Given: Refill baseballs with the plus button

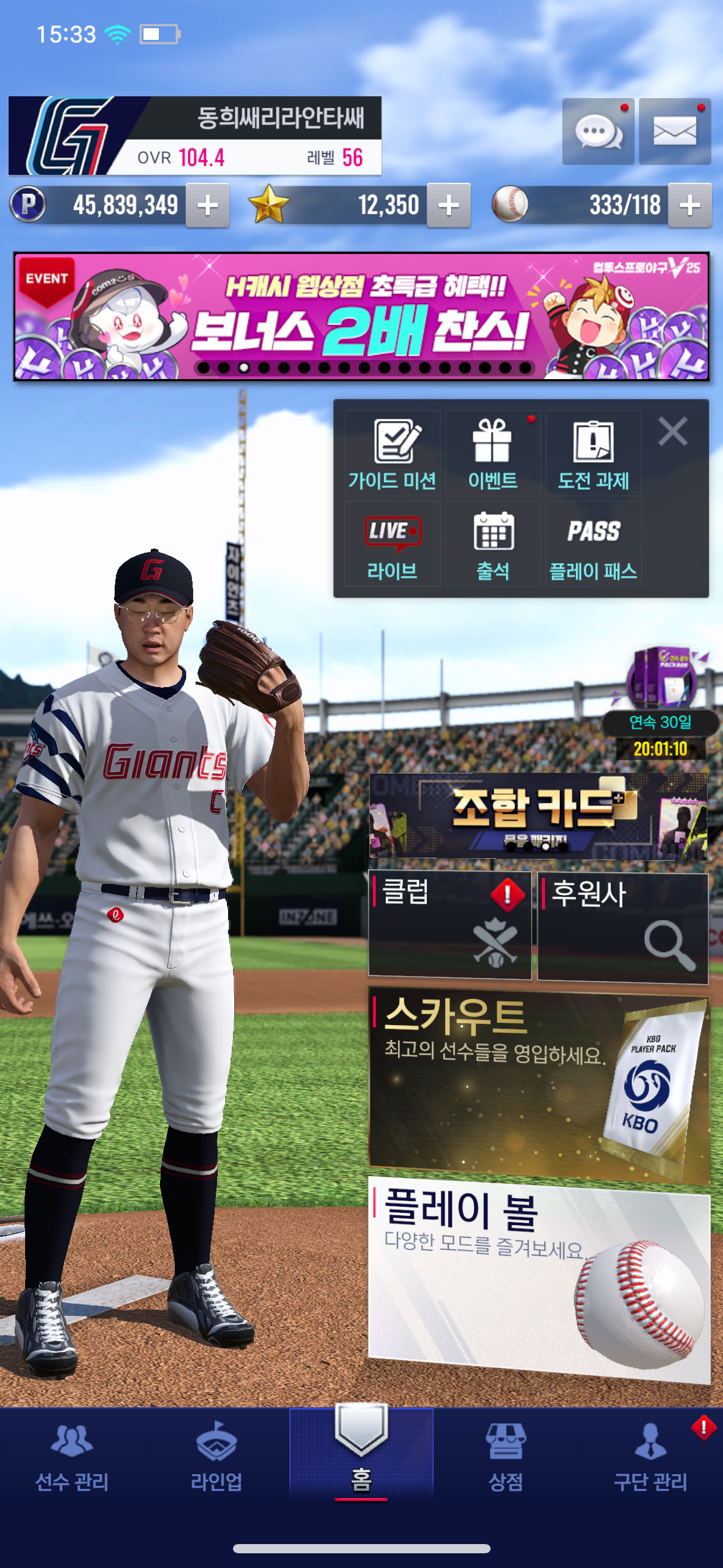Looking at the screenshot, I should point(690,206).
